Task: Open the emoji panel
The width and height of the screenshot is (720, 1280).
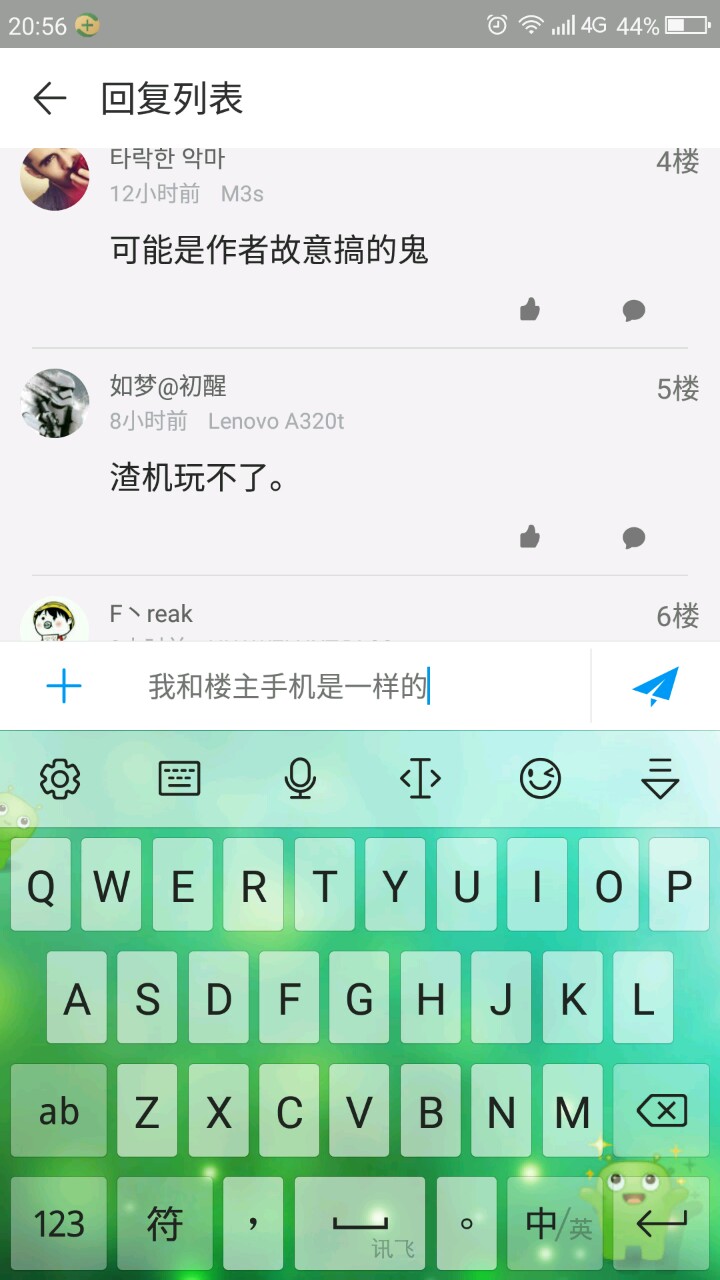Action: (540, 778)
